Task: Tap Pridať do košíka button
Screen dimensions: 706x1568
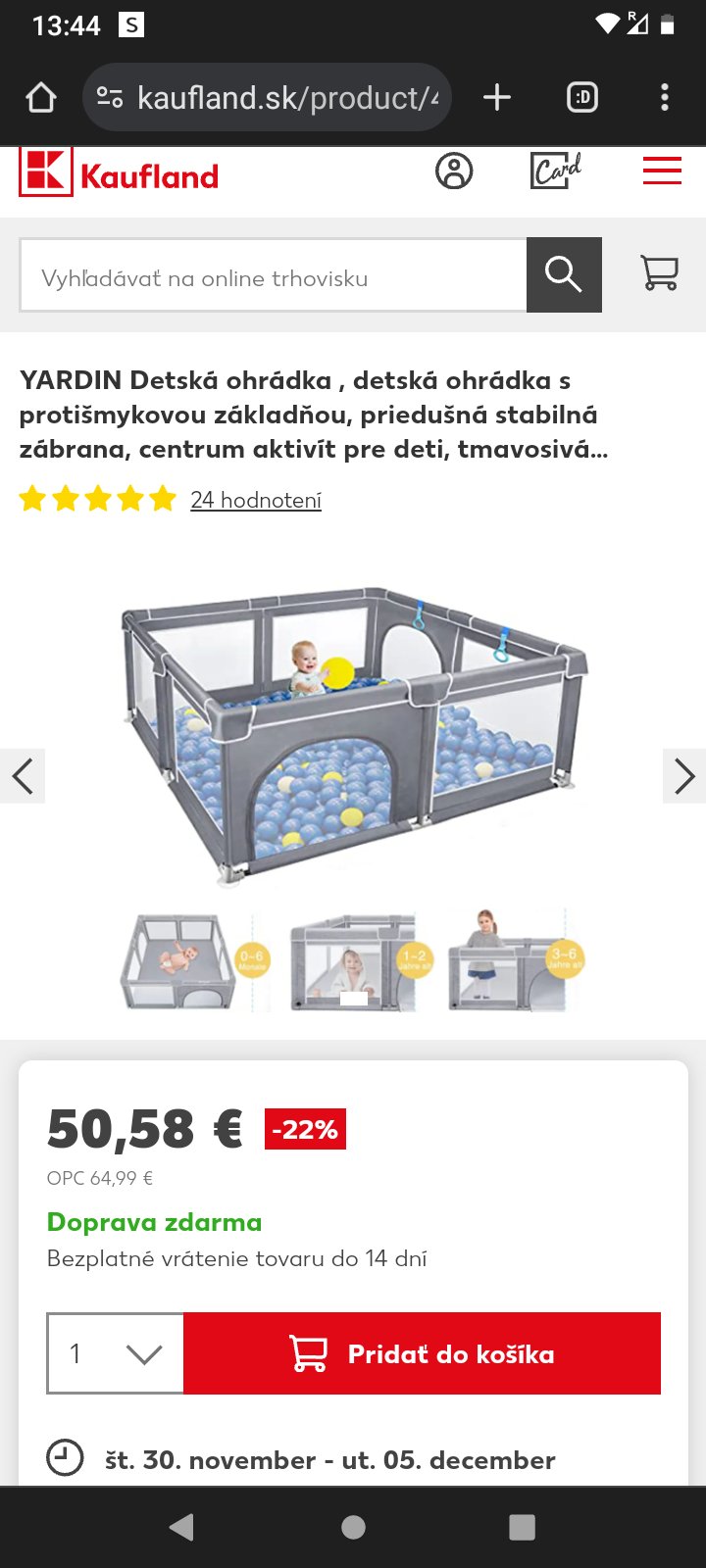Action: click(x=422, y=1353)
